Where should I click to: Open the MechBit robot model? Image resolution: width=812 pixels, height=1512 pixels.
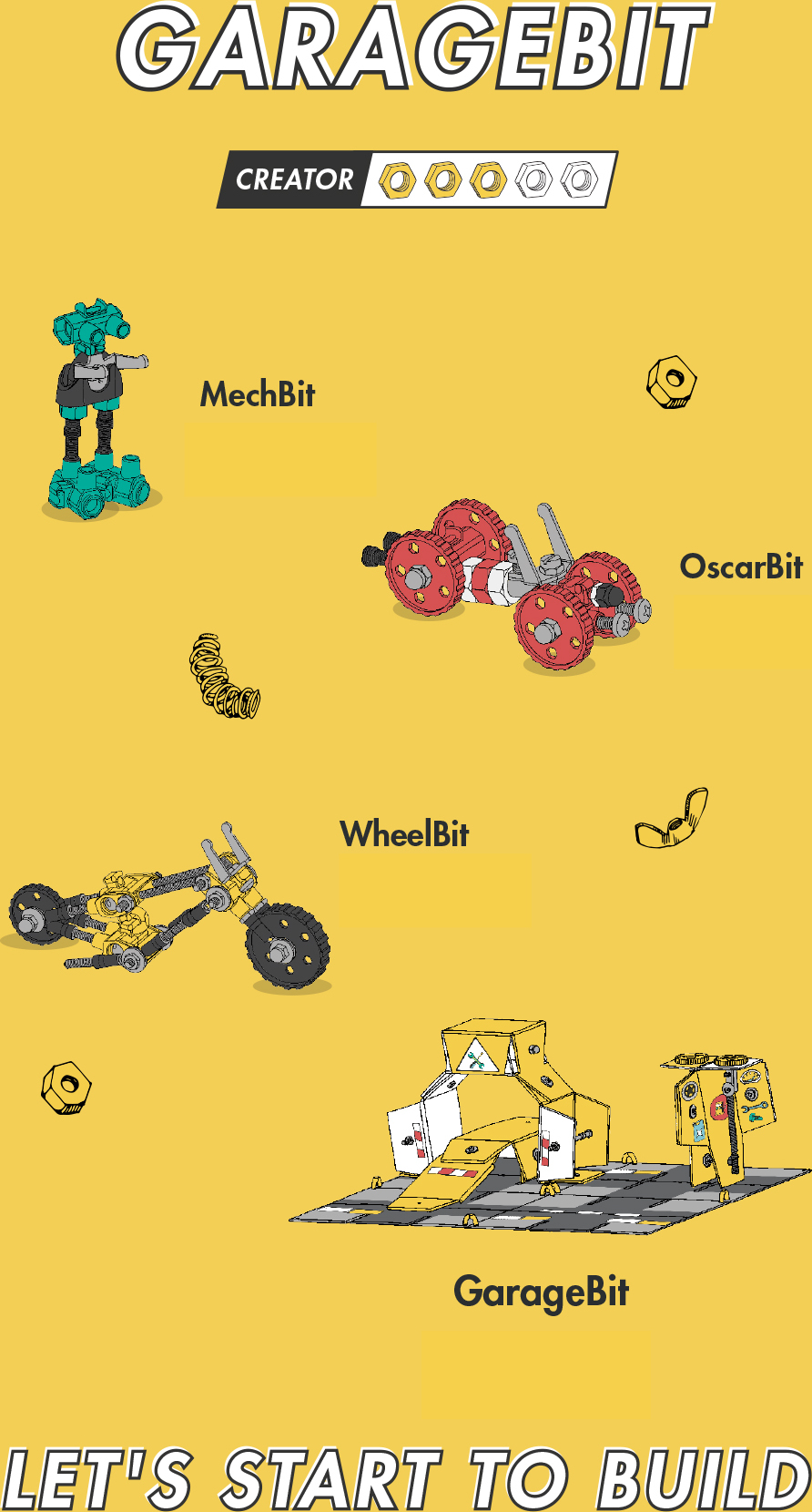(102, 411)
